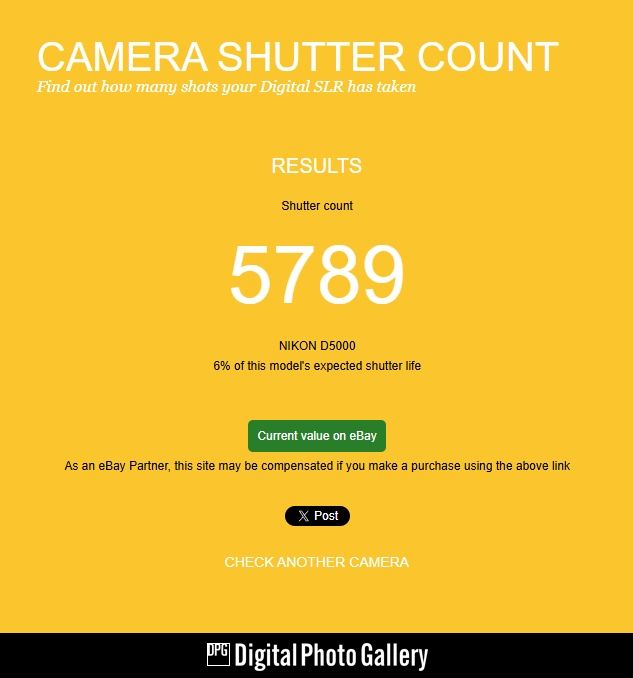Tap Check Another Camera link
The image size is (633, 678).
(x=316, y=562)
